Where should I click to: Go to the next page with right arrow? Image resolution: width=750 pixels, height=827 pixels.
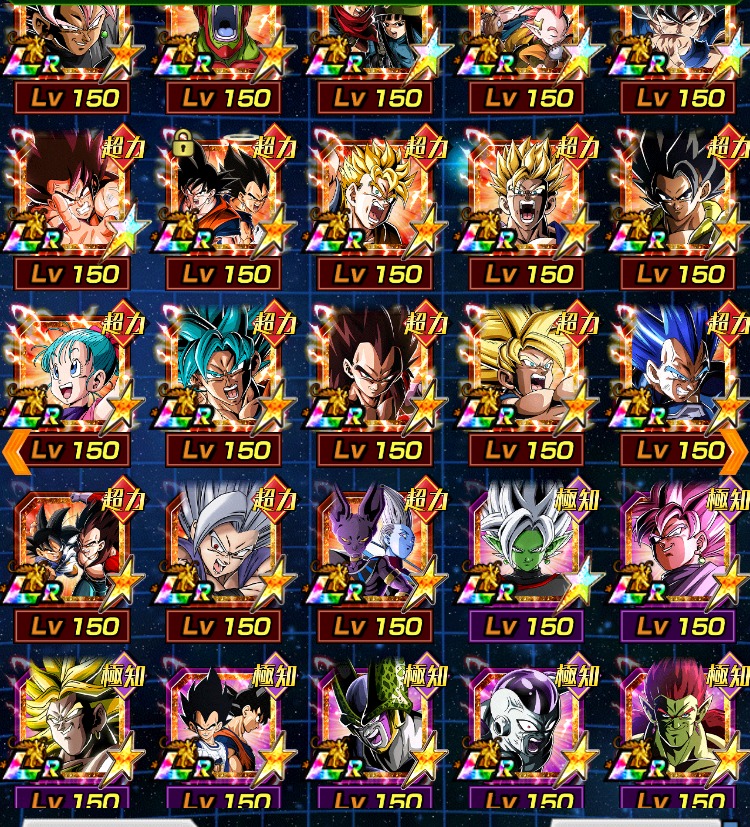pos(735,450)
